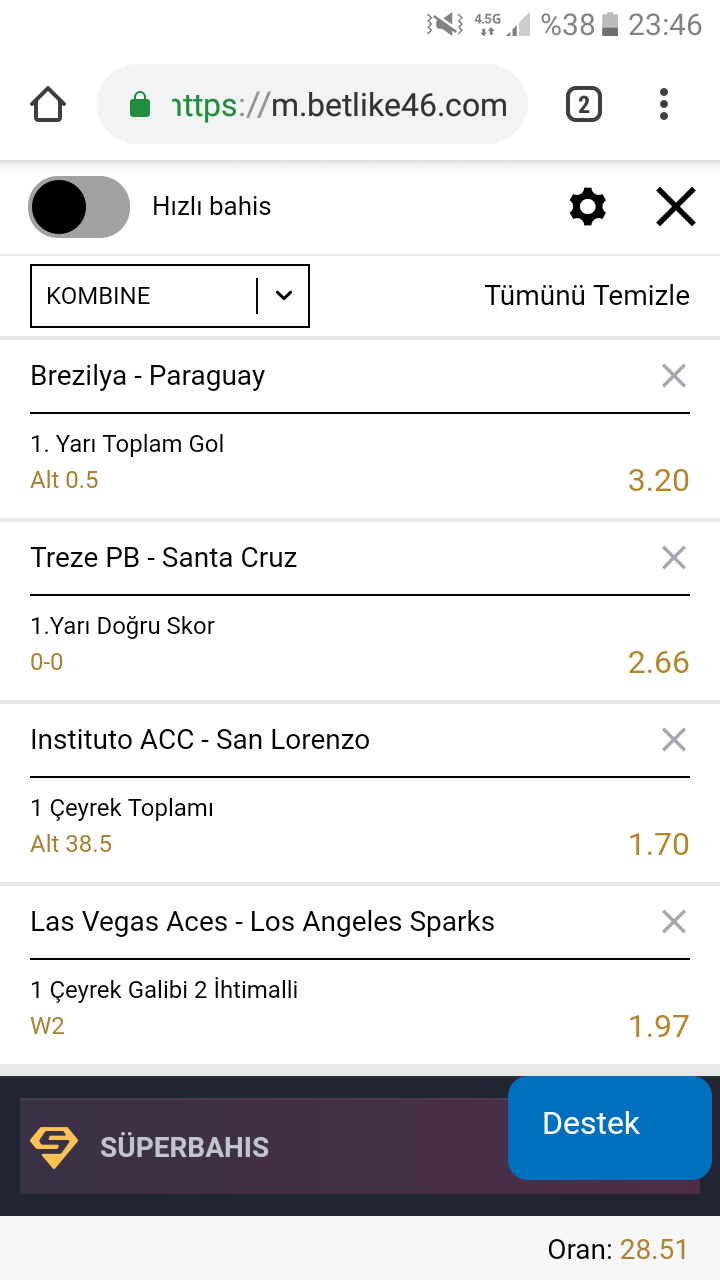
Task: Remove the Treze PB - Santa Cruz bet
Action: [x=674, y=558]
